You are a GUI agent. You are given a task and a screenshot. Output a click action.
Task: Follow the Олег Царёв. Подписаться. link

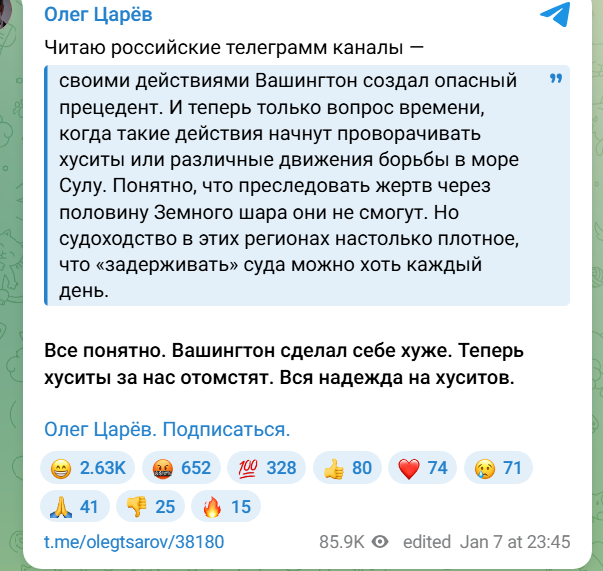click(x=167, y=430)
